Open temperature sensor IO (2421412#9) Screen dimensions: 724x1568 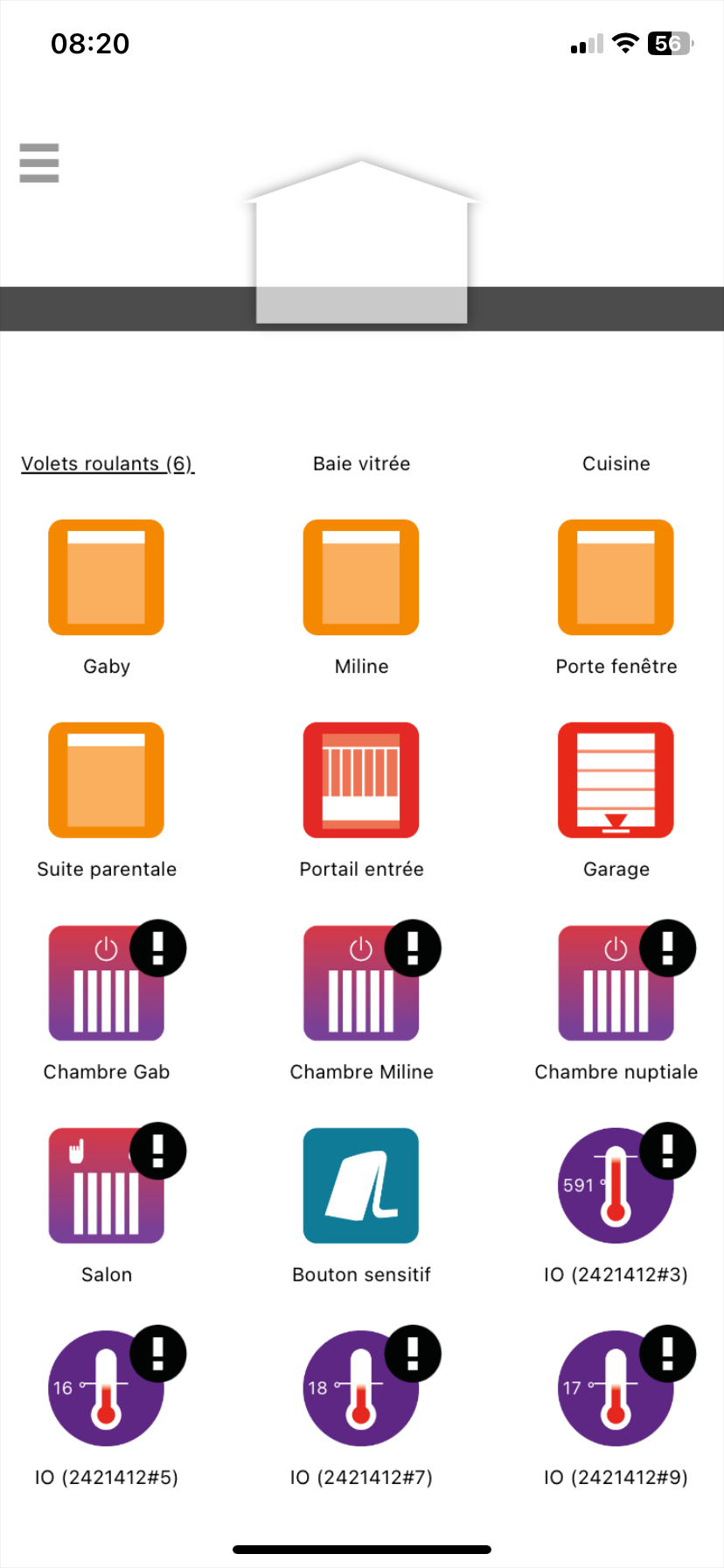(x=616, y=1389)
